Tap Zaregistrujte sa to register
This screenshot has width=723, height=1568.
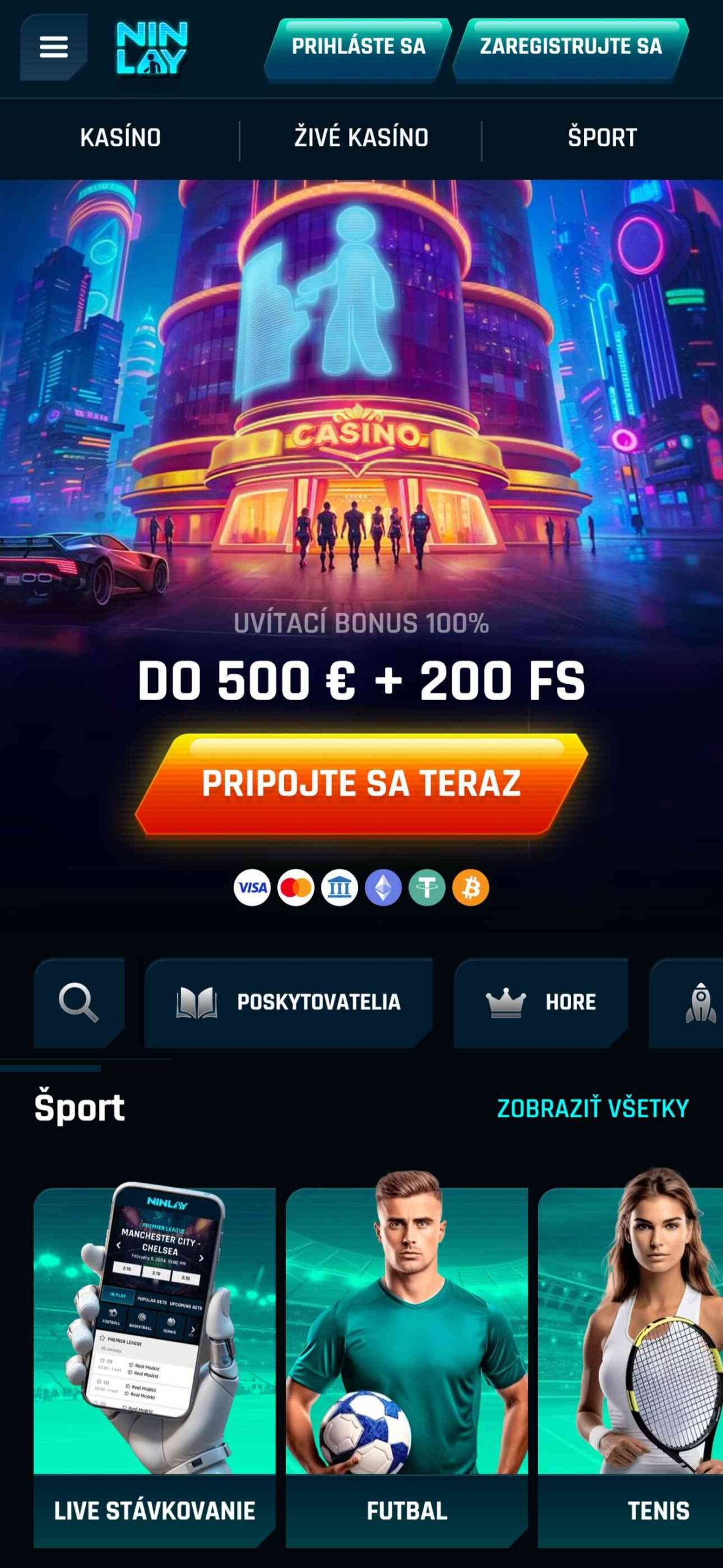[x=571, y=47]
